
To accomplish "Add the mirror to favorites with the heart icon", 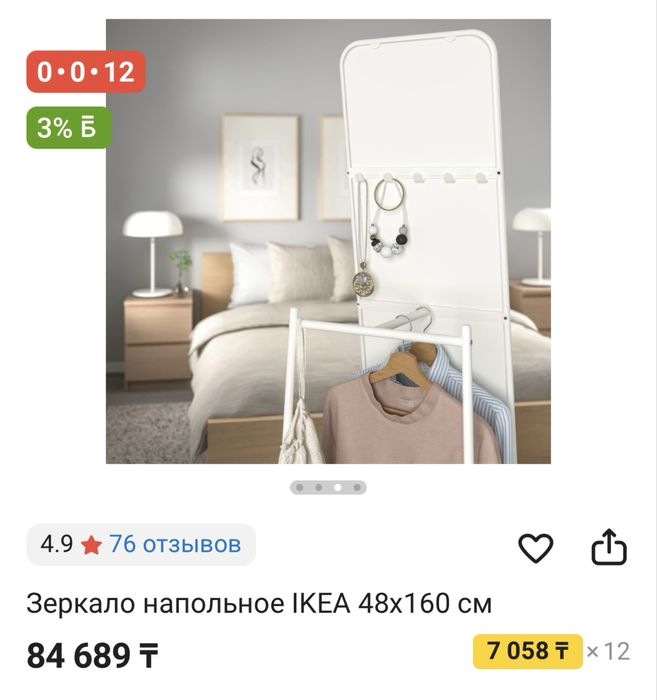I will coord(535,547).
